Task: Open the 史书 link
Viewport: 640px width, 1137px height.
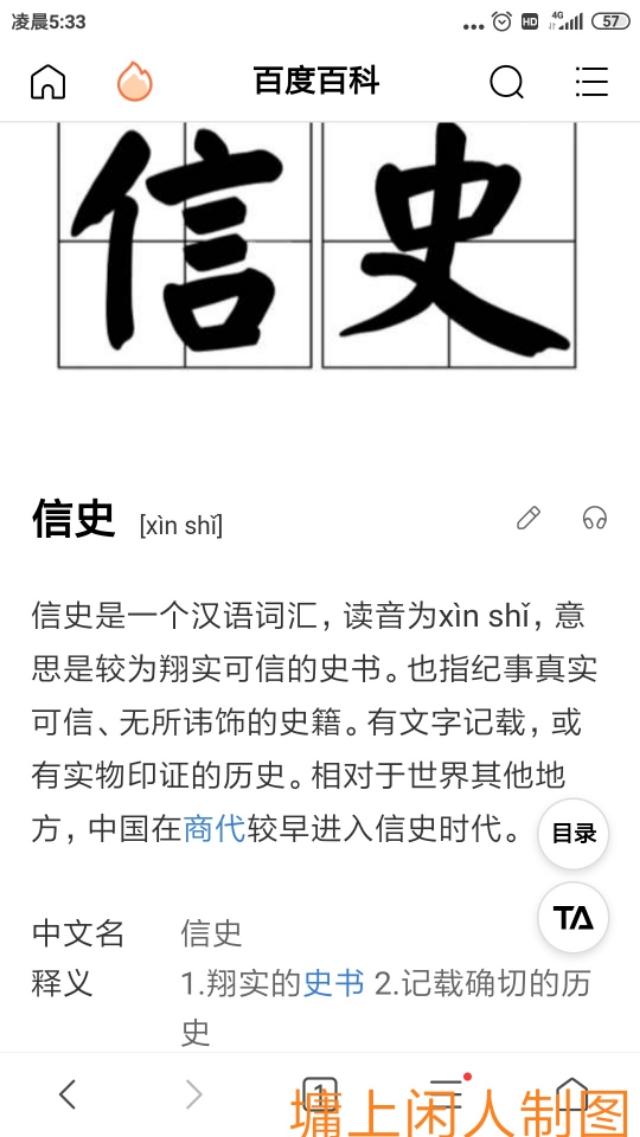Action: [x=333, y=983]
